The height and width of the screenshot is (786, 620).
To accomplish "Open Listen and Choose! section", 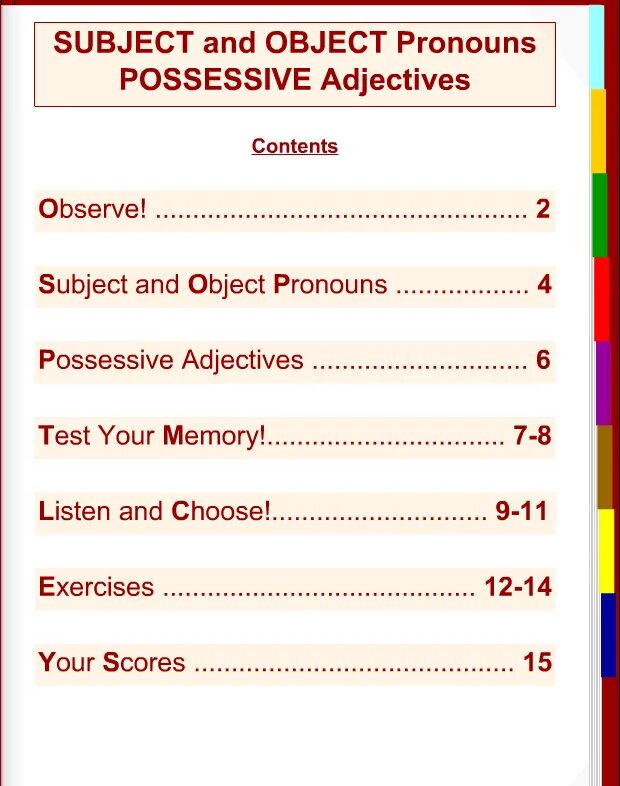I will (x=294, y=512).
